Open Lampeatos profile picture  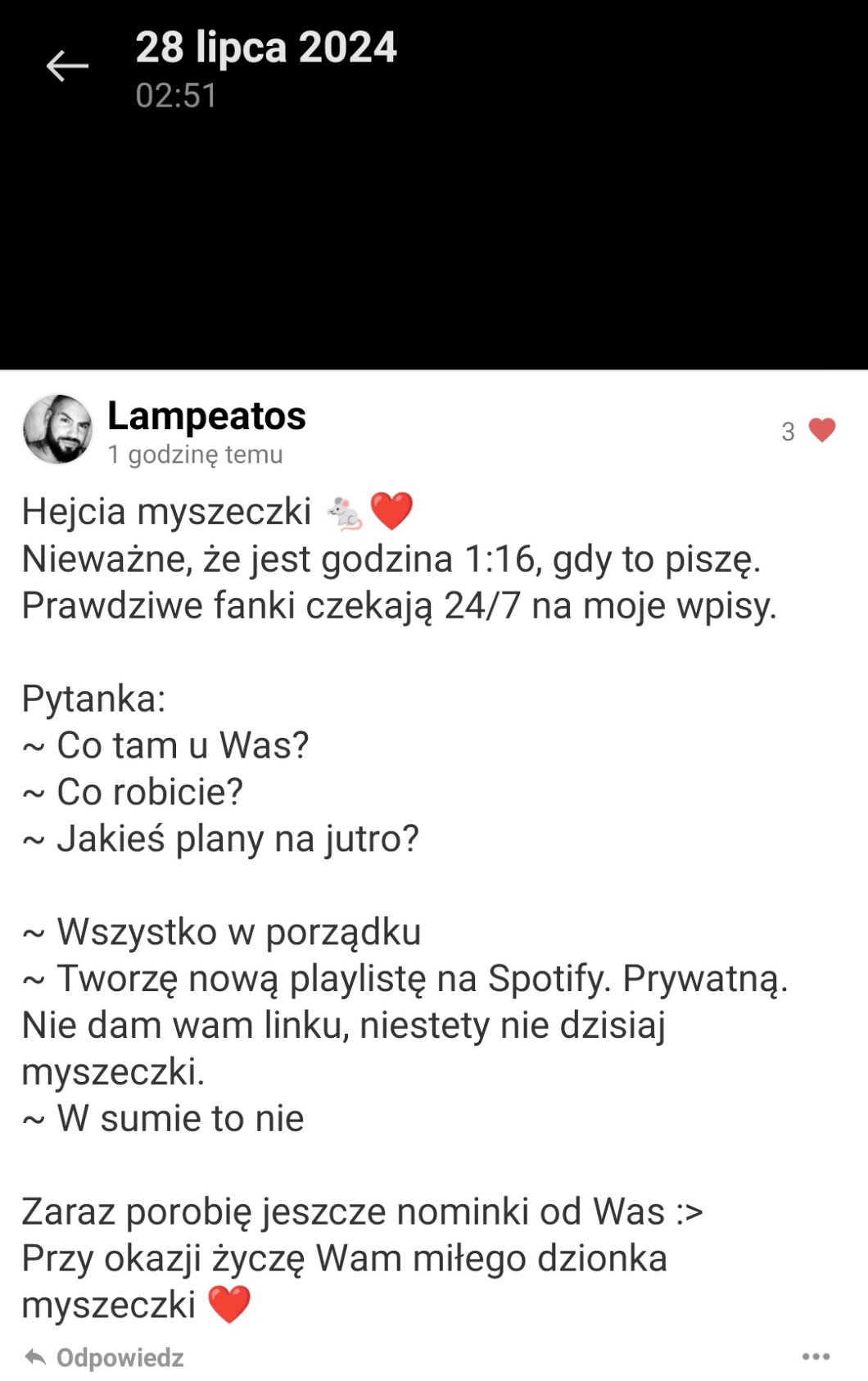click(x=57, y=429)
